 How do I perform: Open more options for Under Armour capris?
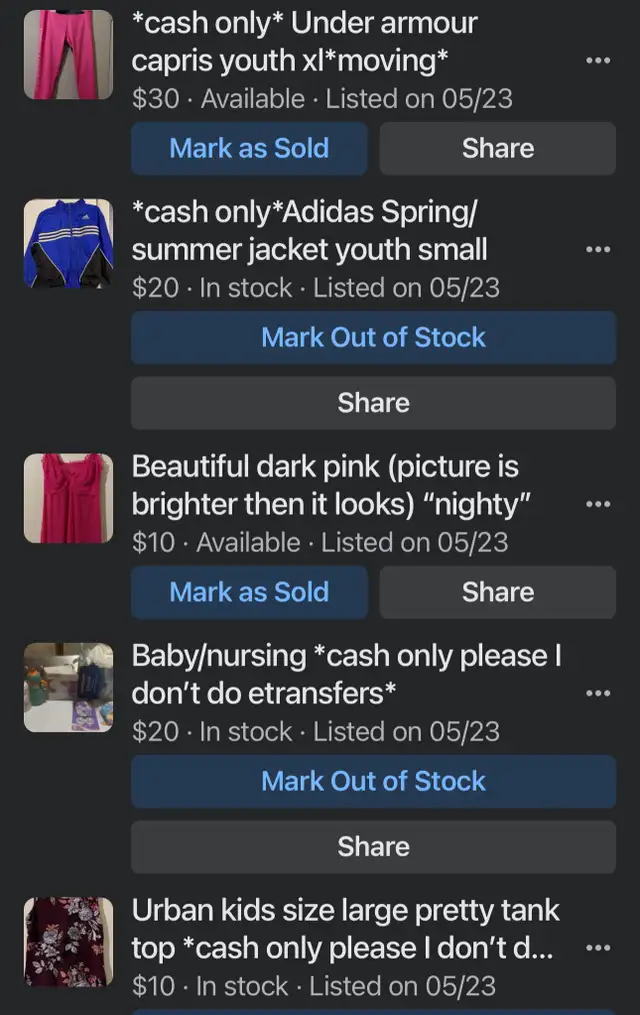(x=597, y=60)
